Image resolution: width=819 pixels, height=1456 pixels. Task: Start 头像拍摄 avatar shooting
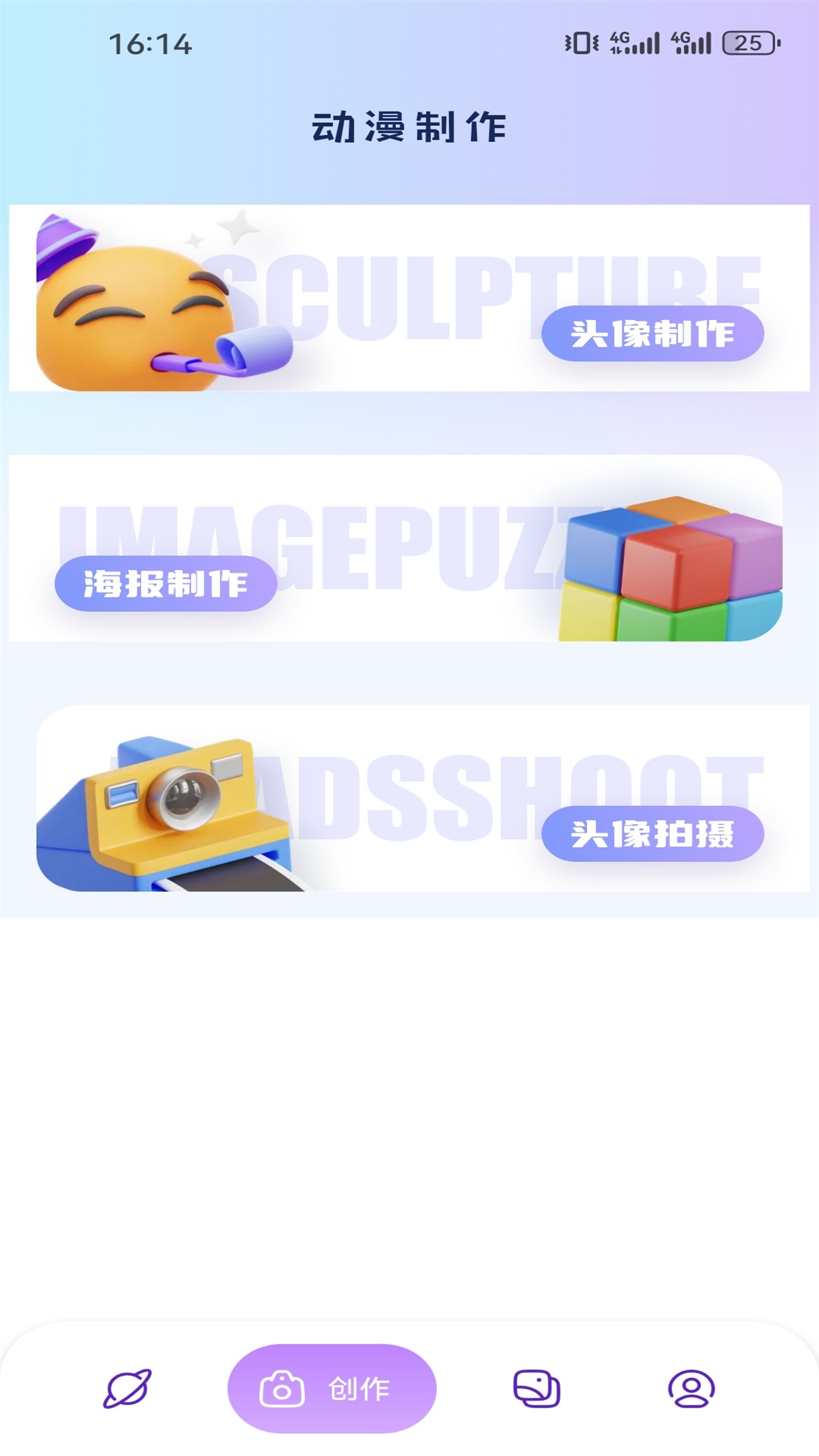coord(652,834)
